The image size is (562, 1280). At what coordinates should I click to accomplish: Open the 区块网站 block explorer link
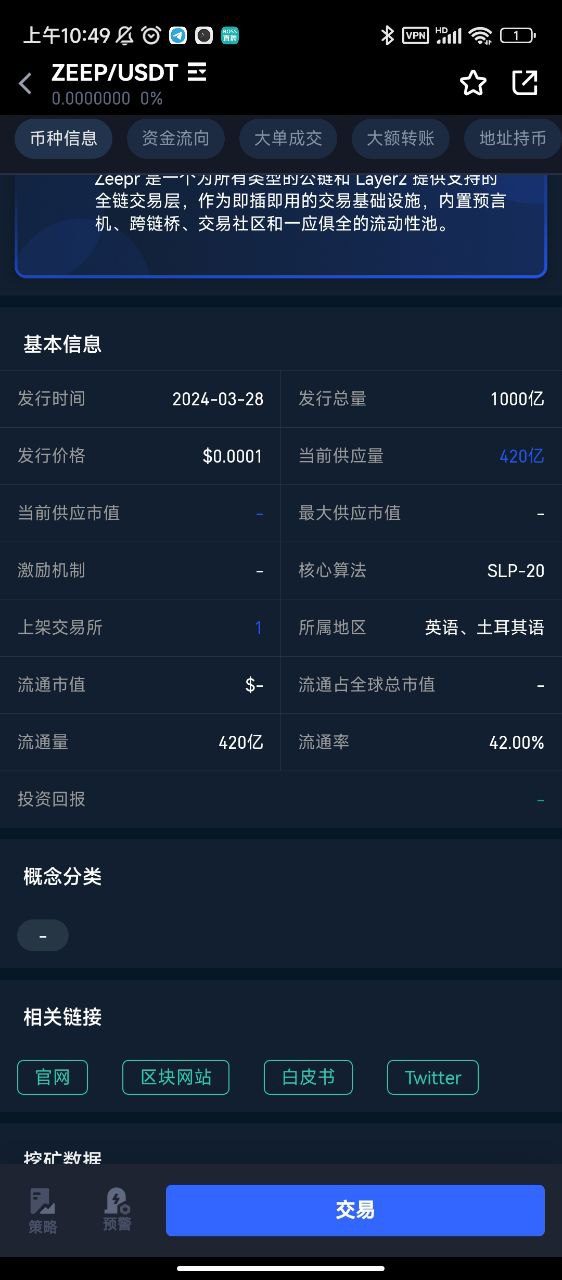click(176, 1077)
